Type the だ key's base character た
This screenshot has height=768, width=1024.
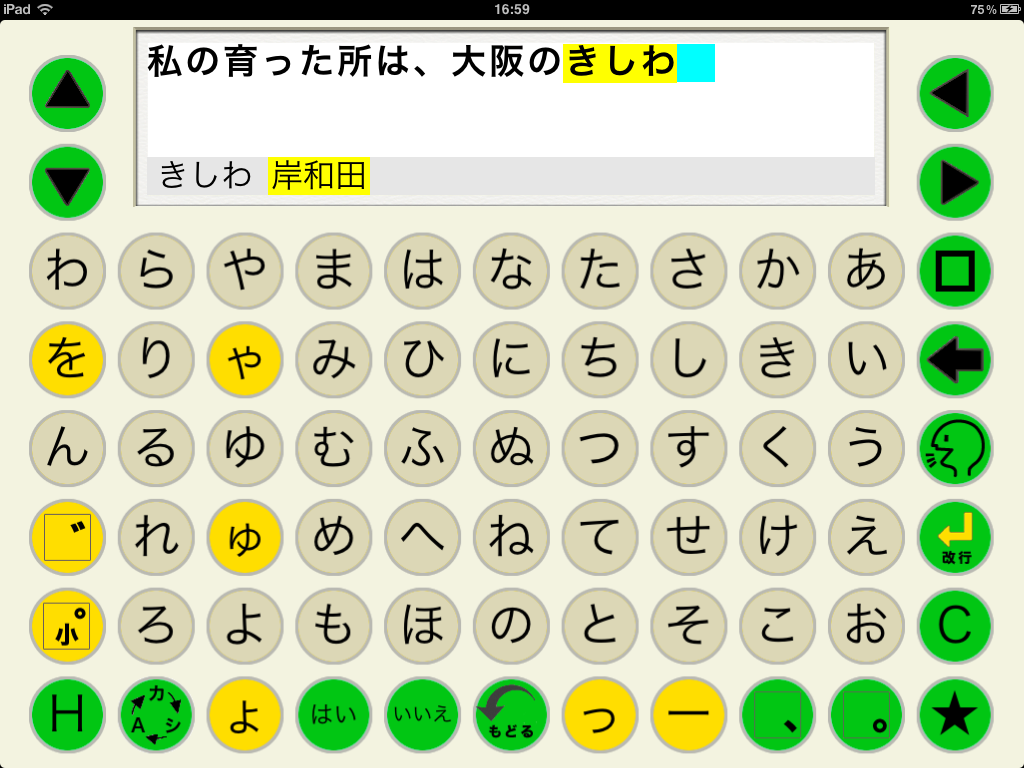[x=600, y=271]
